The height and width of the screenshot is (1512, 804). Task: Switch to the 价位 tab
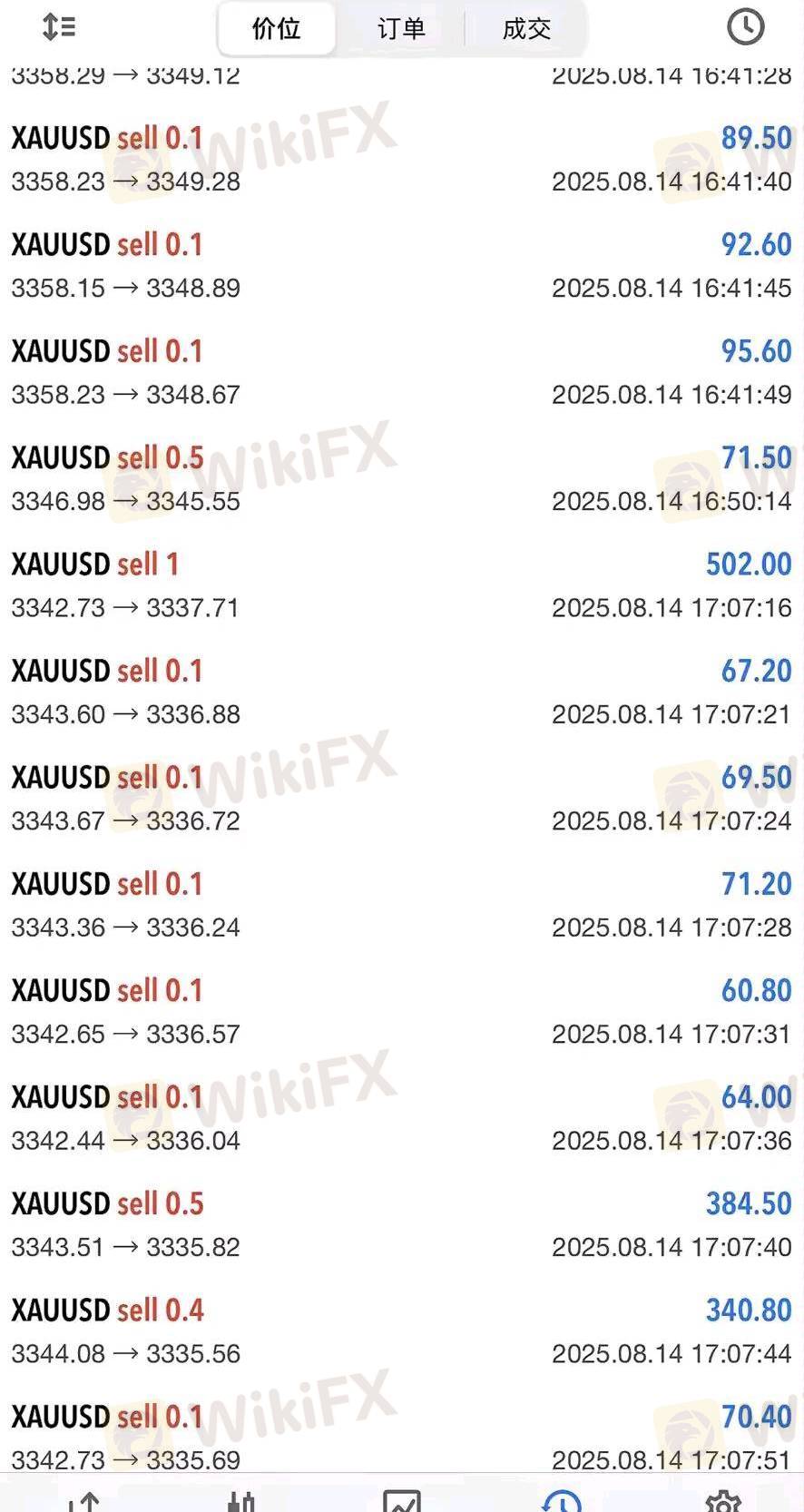point(276,29)
